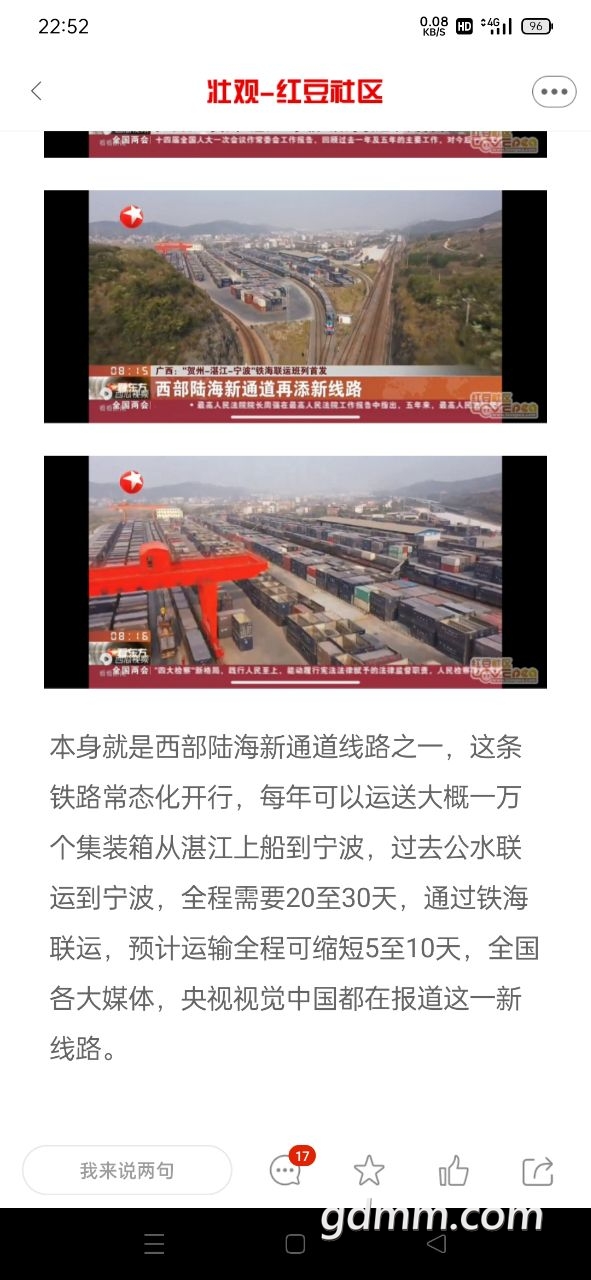Viewport: 591px width, 1280px height.
Task: Open the three-dot overflow menu
Action: click(554, 91)
